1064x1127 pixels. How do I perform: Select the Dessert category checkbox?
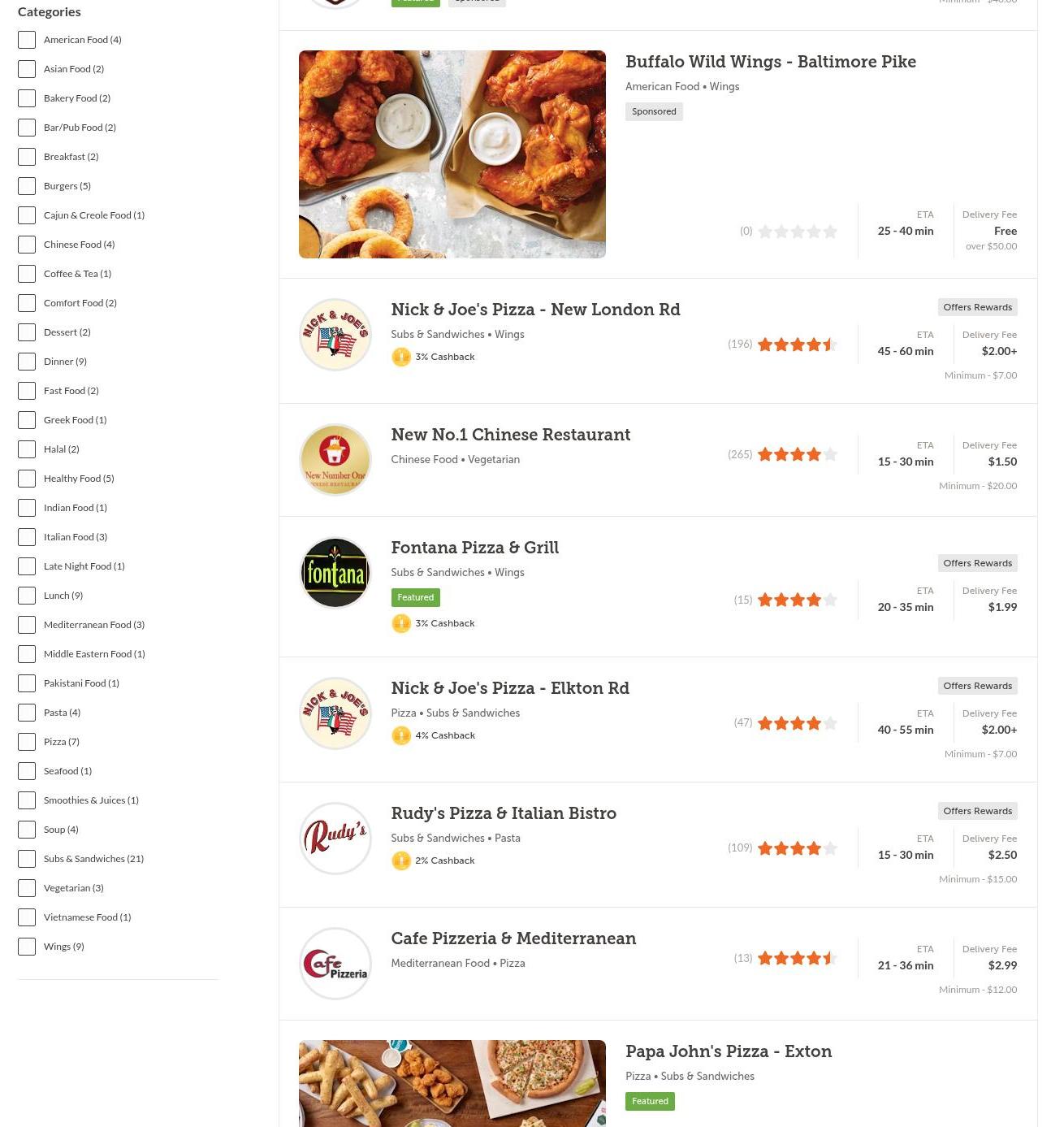[x=27, y=332]
